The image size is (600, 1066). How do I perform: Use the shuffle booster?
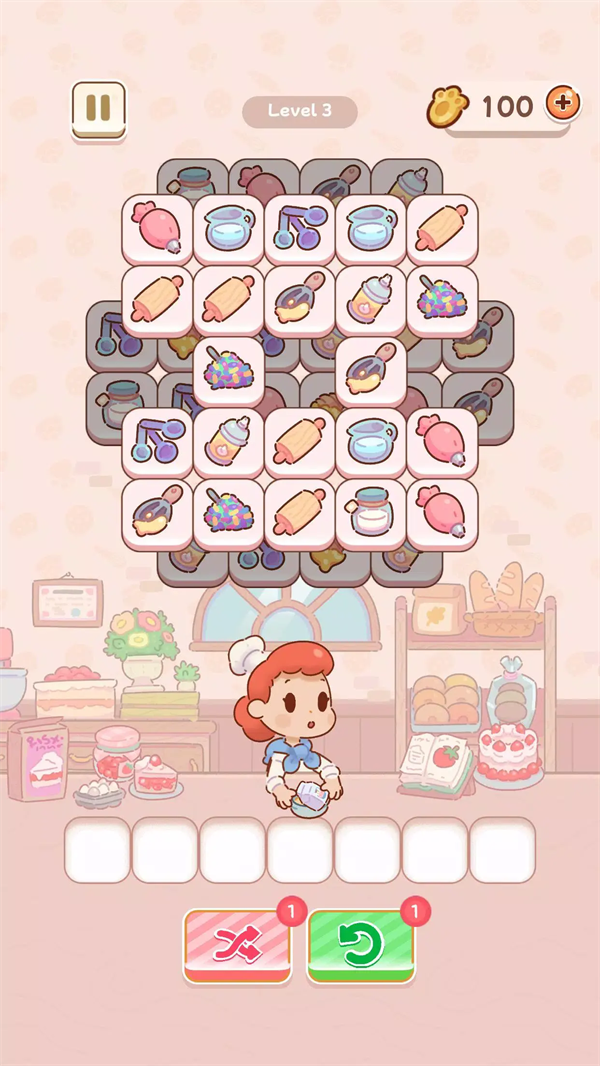coord(237,945)
